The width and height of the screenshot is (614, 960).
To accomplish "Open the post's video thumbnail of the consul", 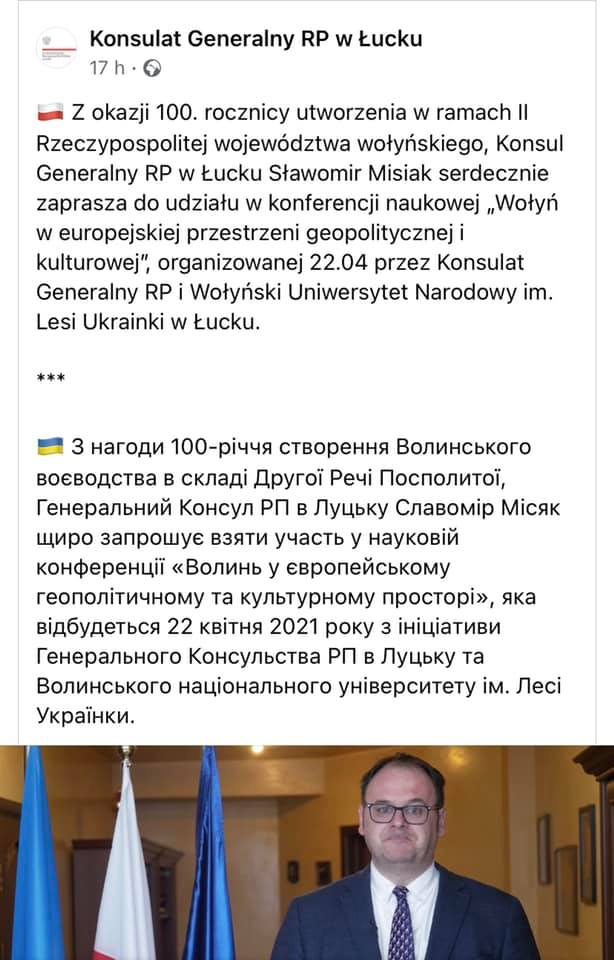I will [x=307, y=852].
